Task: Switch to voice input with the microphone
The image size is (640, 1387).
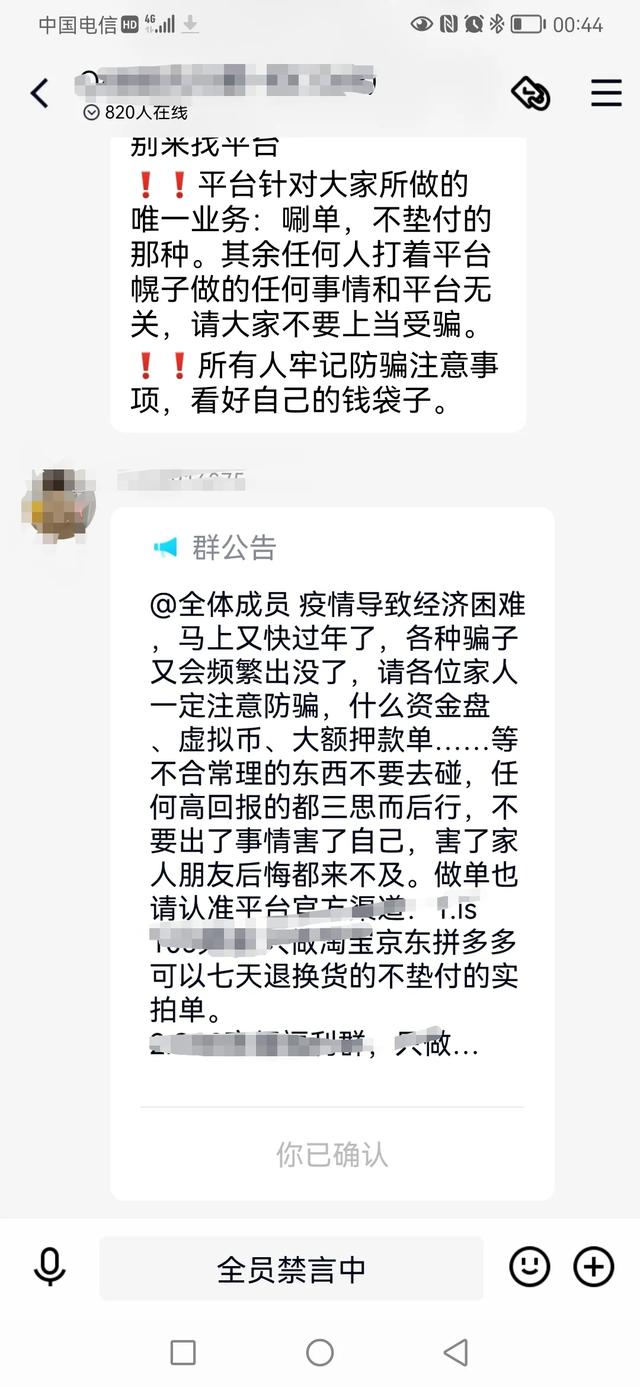Action: [49, 1268]
